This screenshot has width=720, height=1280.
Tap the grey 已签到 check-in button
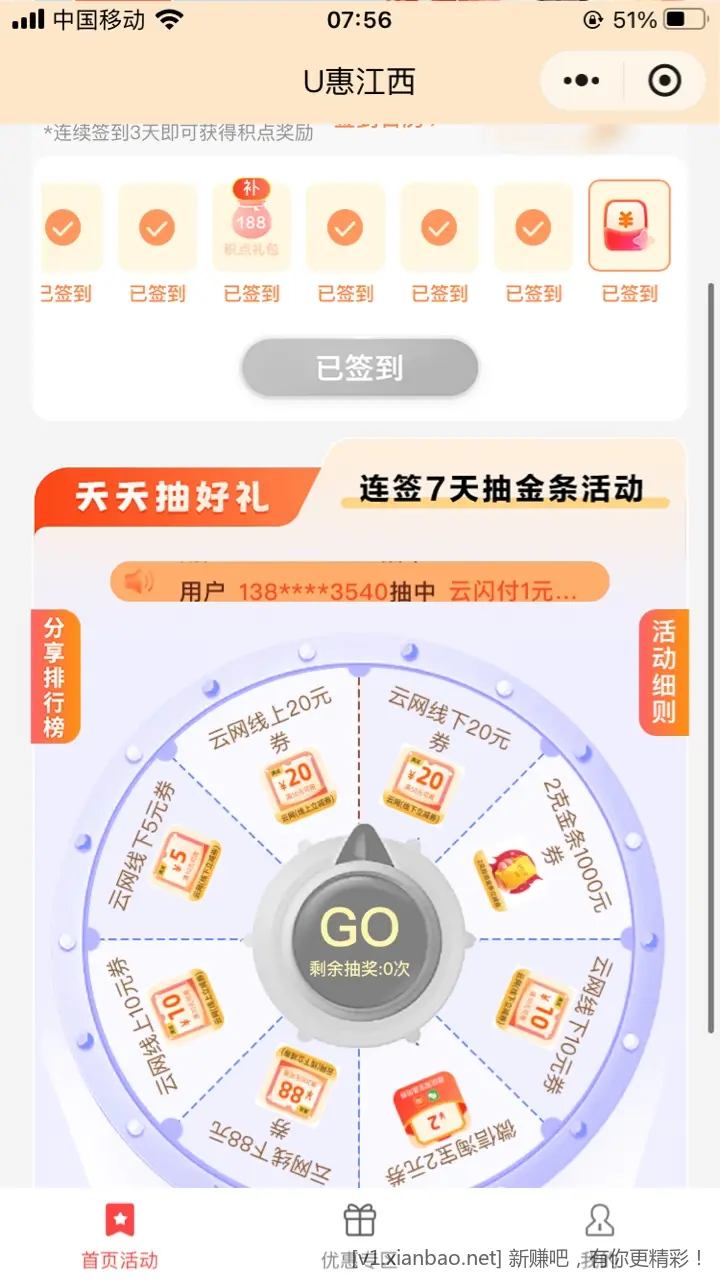point(360,368)
